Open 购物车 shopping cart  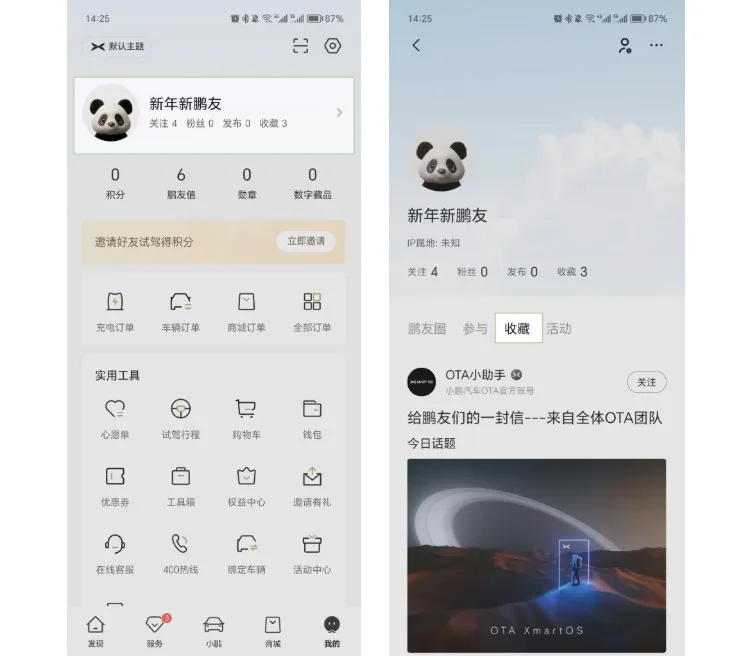[x=246, y=417]
